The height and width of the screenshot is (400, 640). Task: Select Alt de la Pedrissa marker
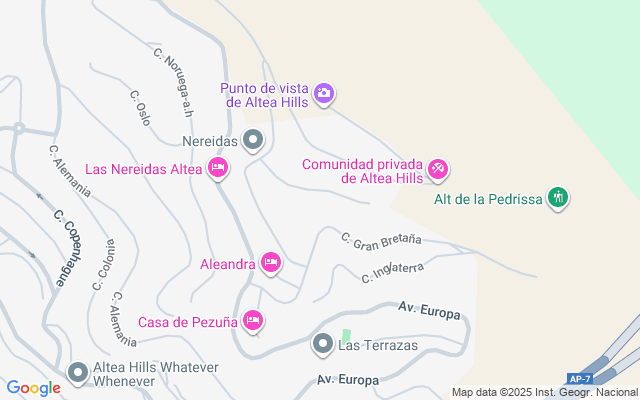[559, 198]
